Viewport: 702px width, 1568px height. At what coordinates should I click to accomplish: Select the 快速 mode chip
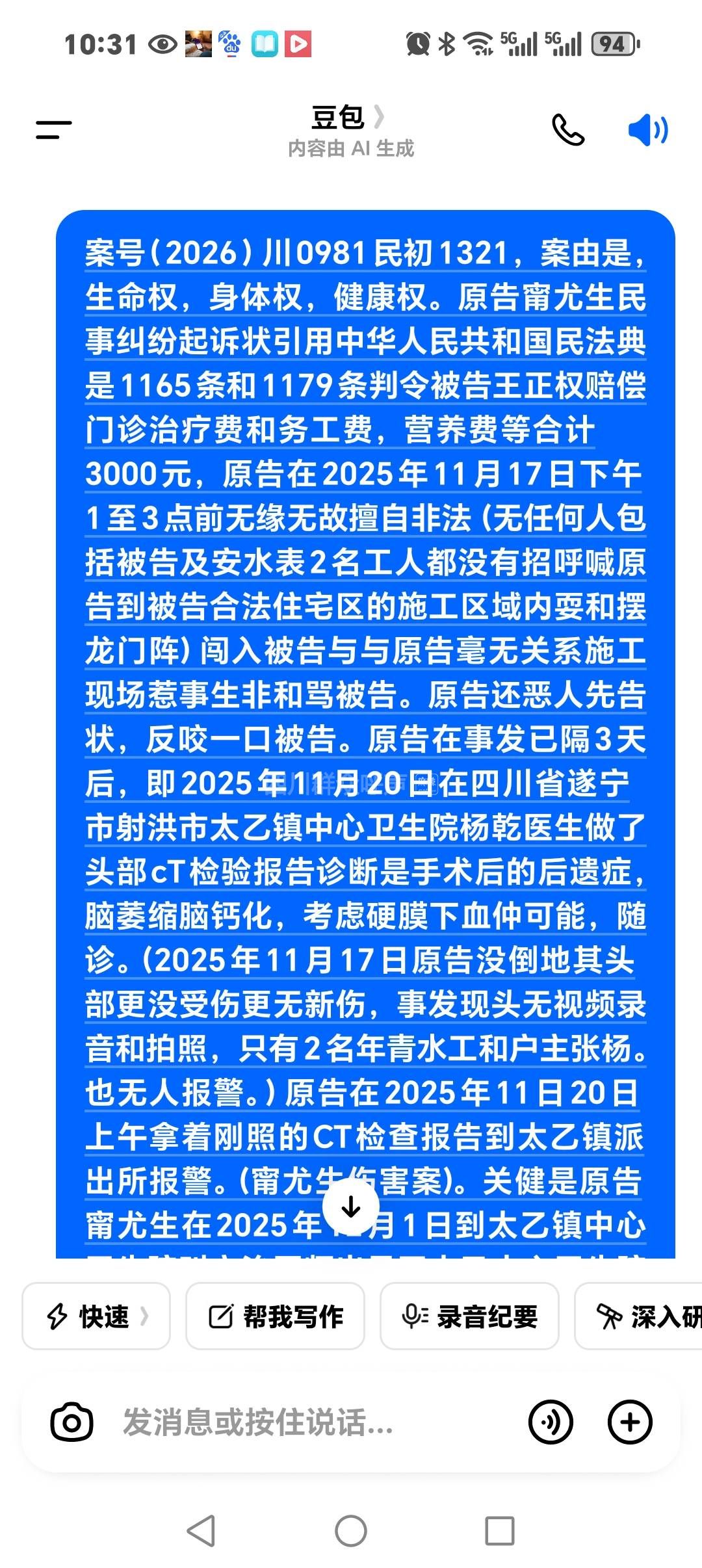pos(96,1317)
